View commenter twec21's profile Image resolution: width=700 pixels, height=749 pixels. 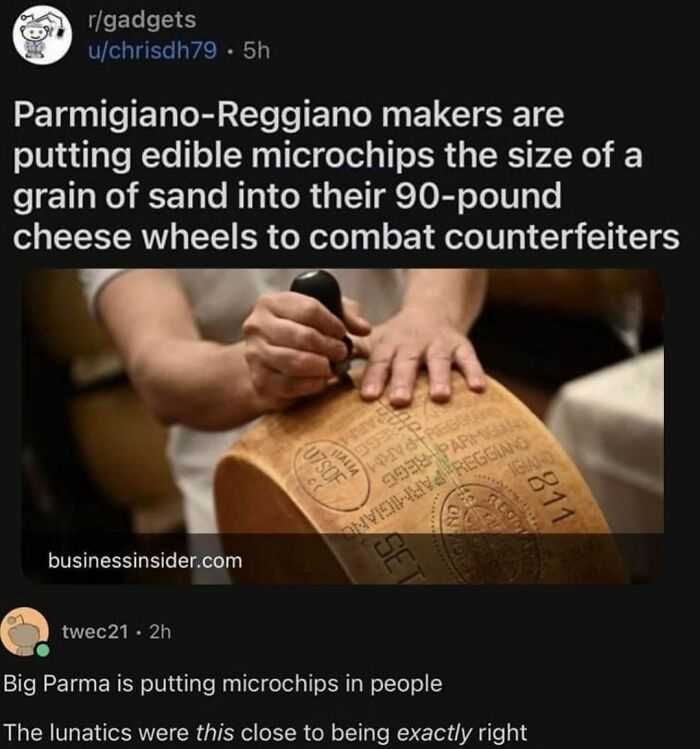pos(93,632)
